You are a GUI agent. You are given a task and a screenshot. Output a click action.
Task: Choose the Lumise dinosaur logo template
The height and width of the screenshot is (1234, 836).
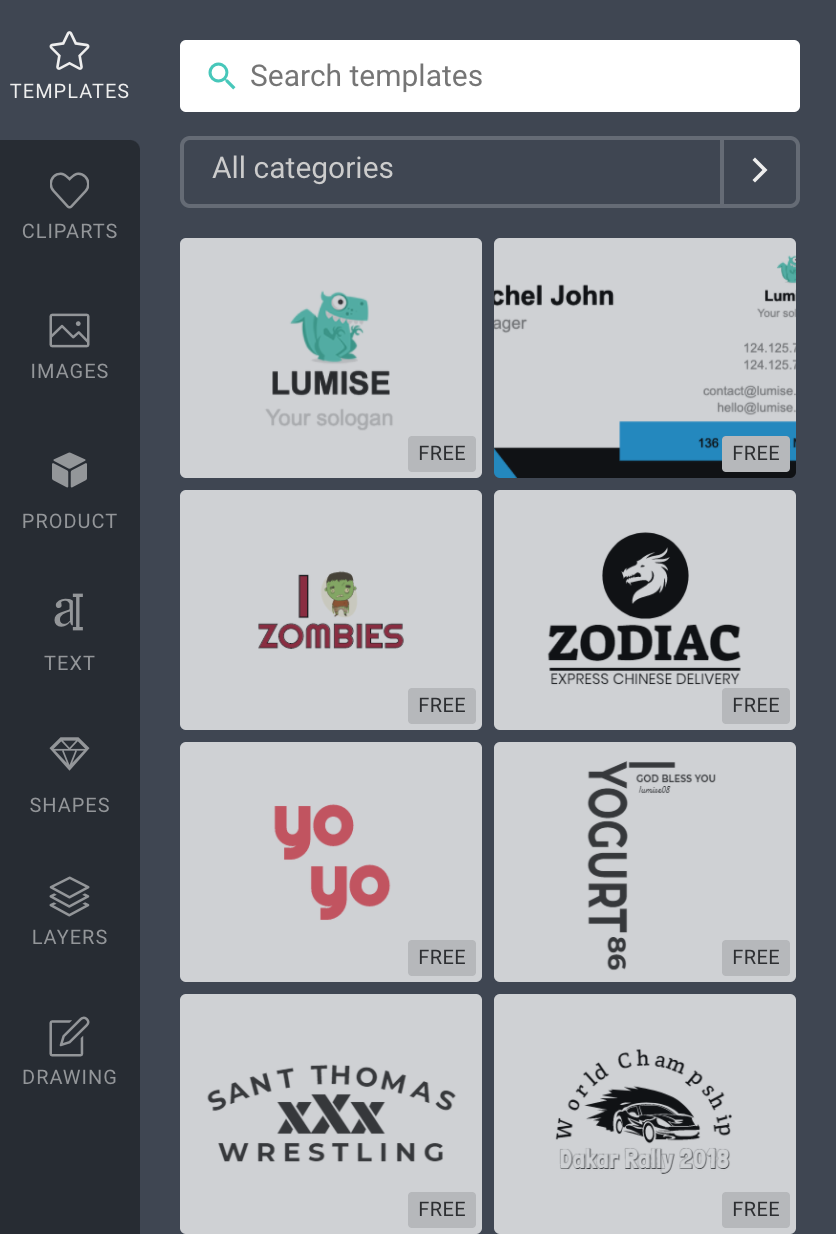[330, 358]
